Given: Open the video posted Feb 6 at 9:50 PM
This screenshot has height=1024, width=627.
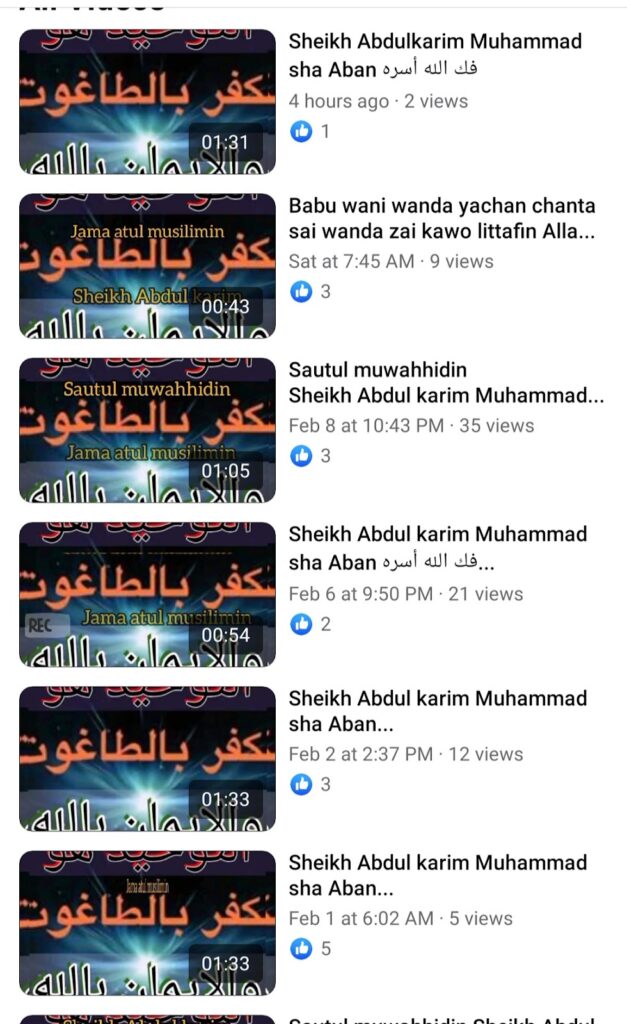Looking at the screenshot, I should point(147,594).
